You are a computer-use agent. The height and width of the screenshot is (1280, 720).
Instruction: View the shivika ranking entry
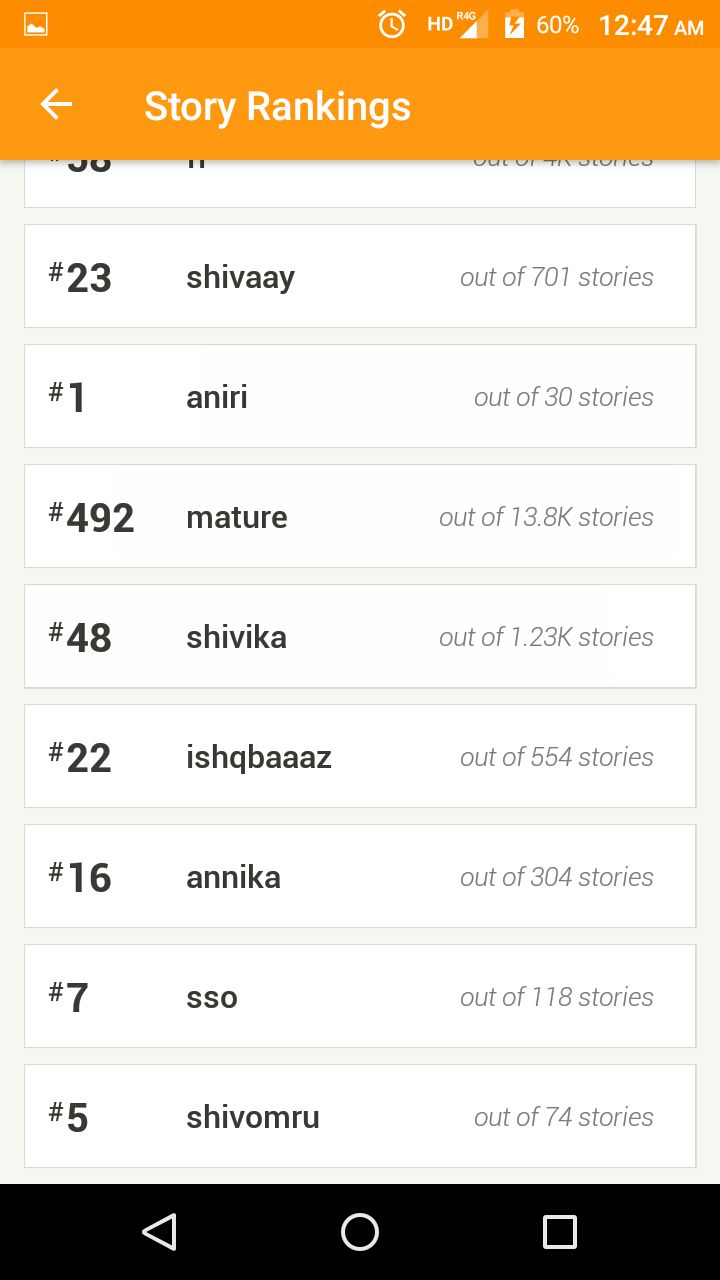pyautogui.click(x=360, y=636)
